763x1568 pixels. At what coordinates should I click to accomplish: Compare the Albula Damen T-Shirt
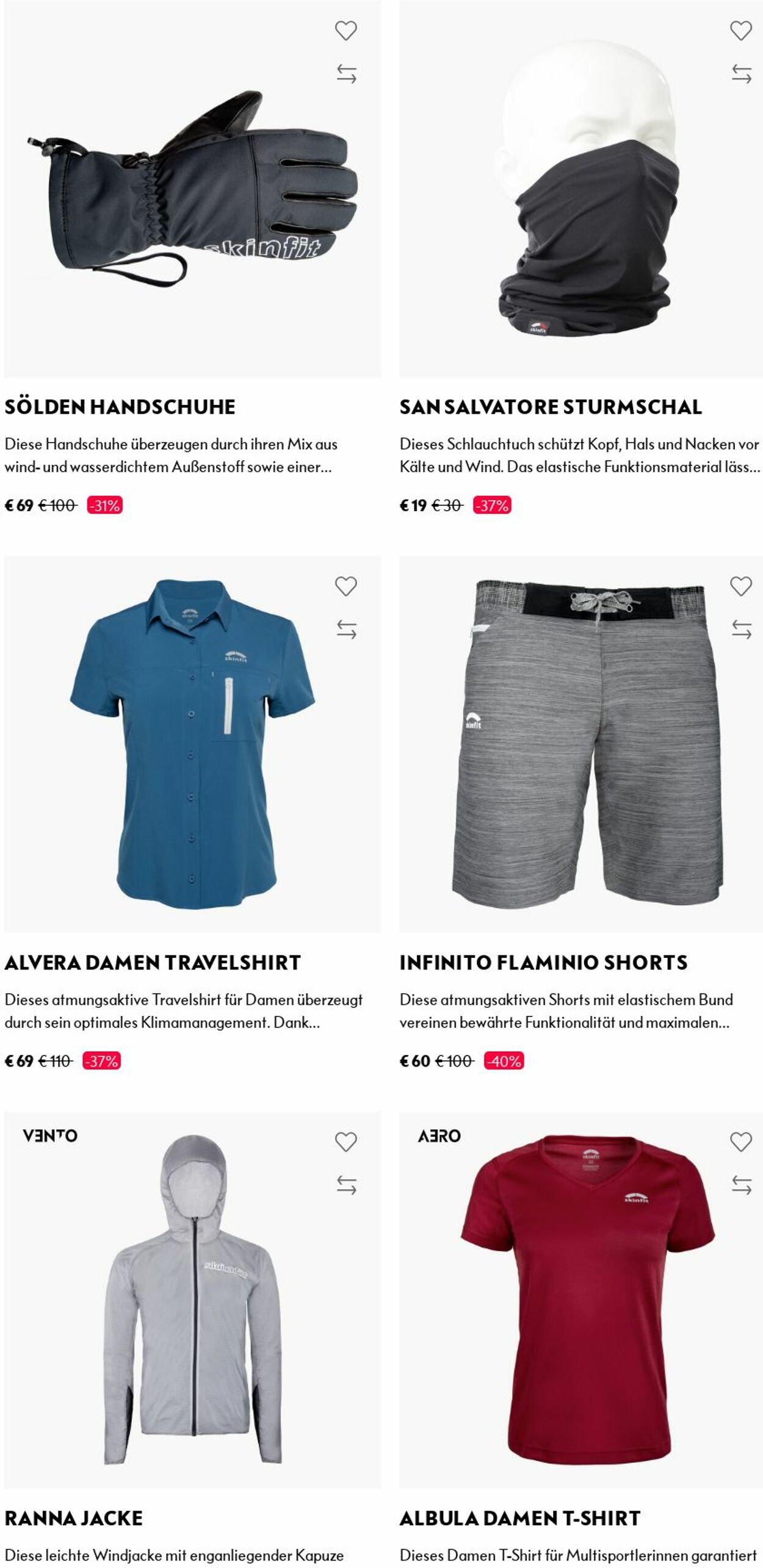pos(741,1185)
